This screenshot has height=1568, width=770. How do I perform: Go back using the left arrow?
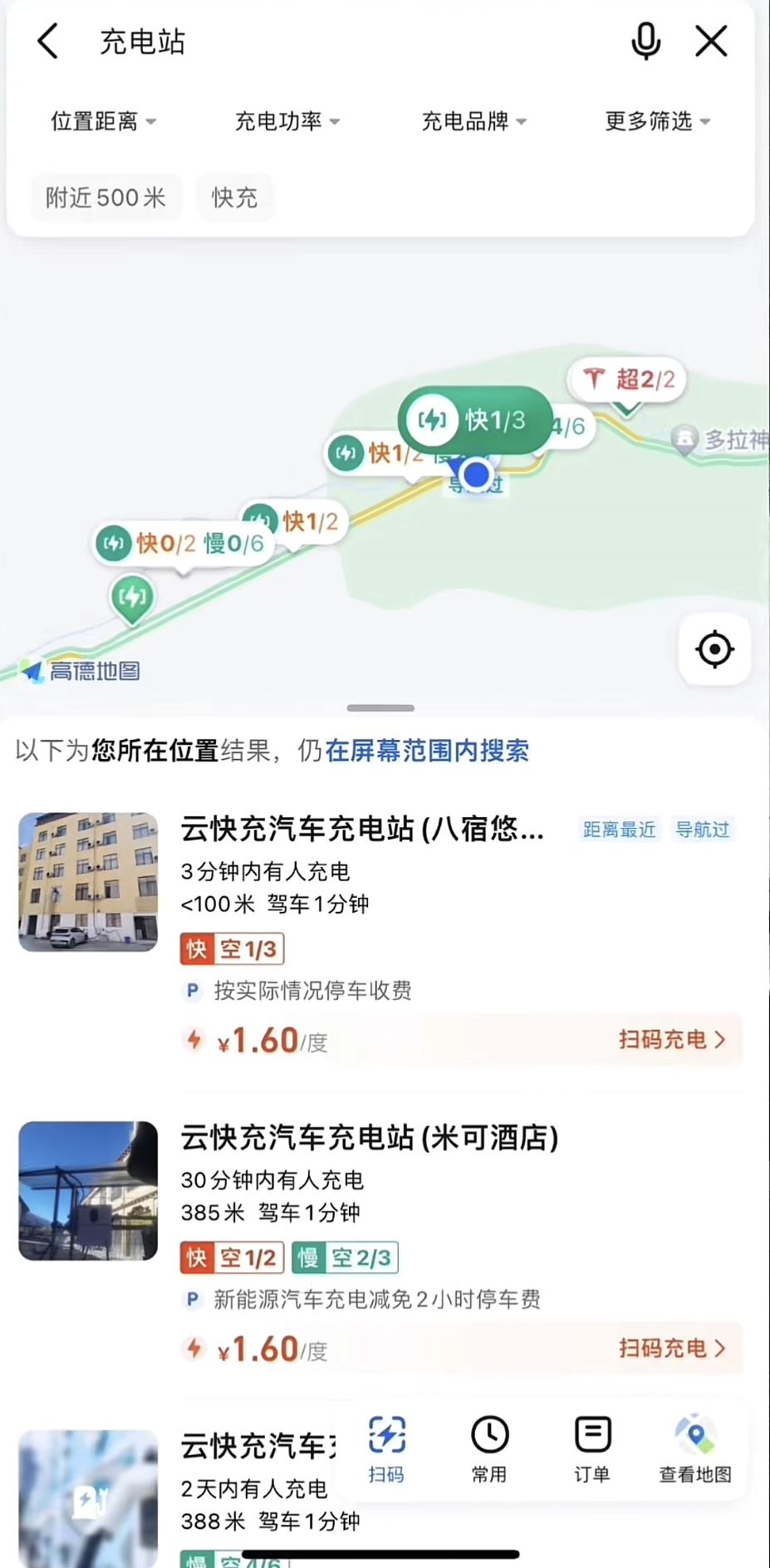click(x=47, y=41)
